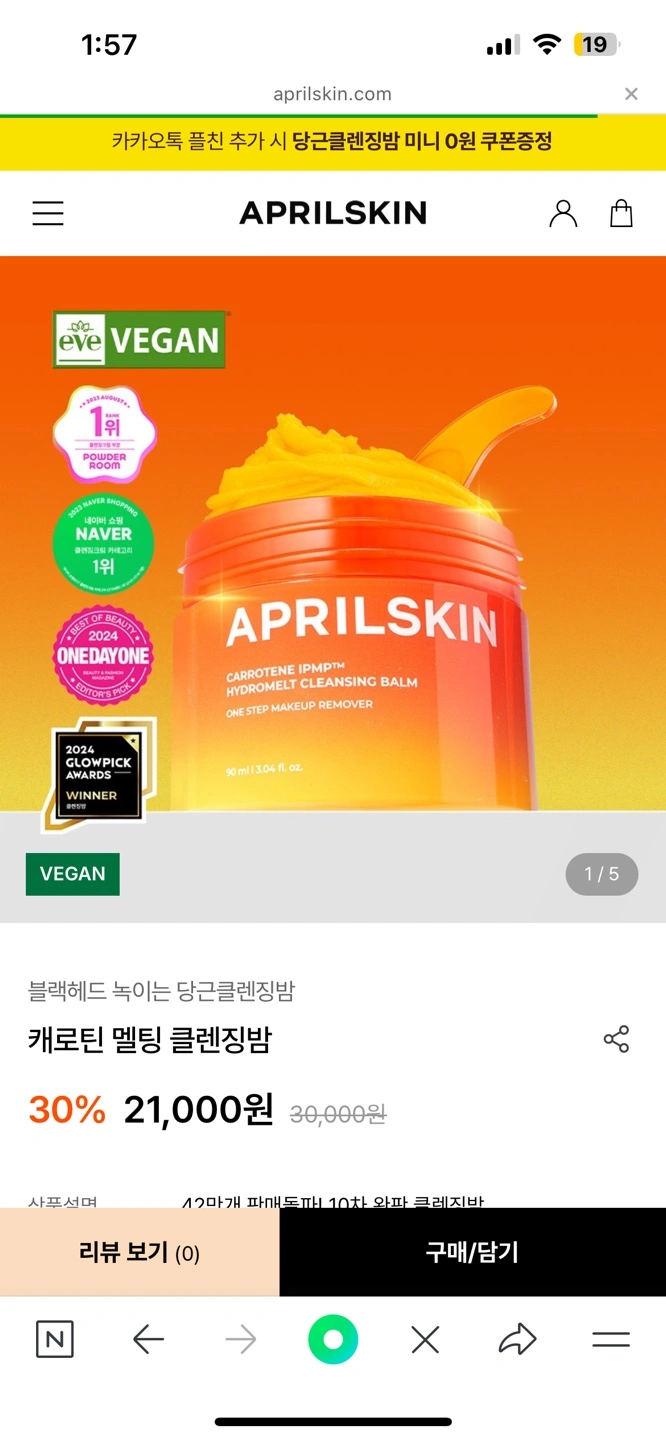Tap 리뷰 보기 to view reviews
Image resolution: width=666 pixels, height=1440 pixels.
(139, 1252)
